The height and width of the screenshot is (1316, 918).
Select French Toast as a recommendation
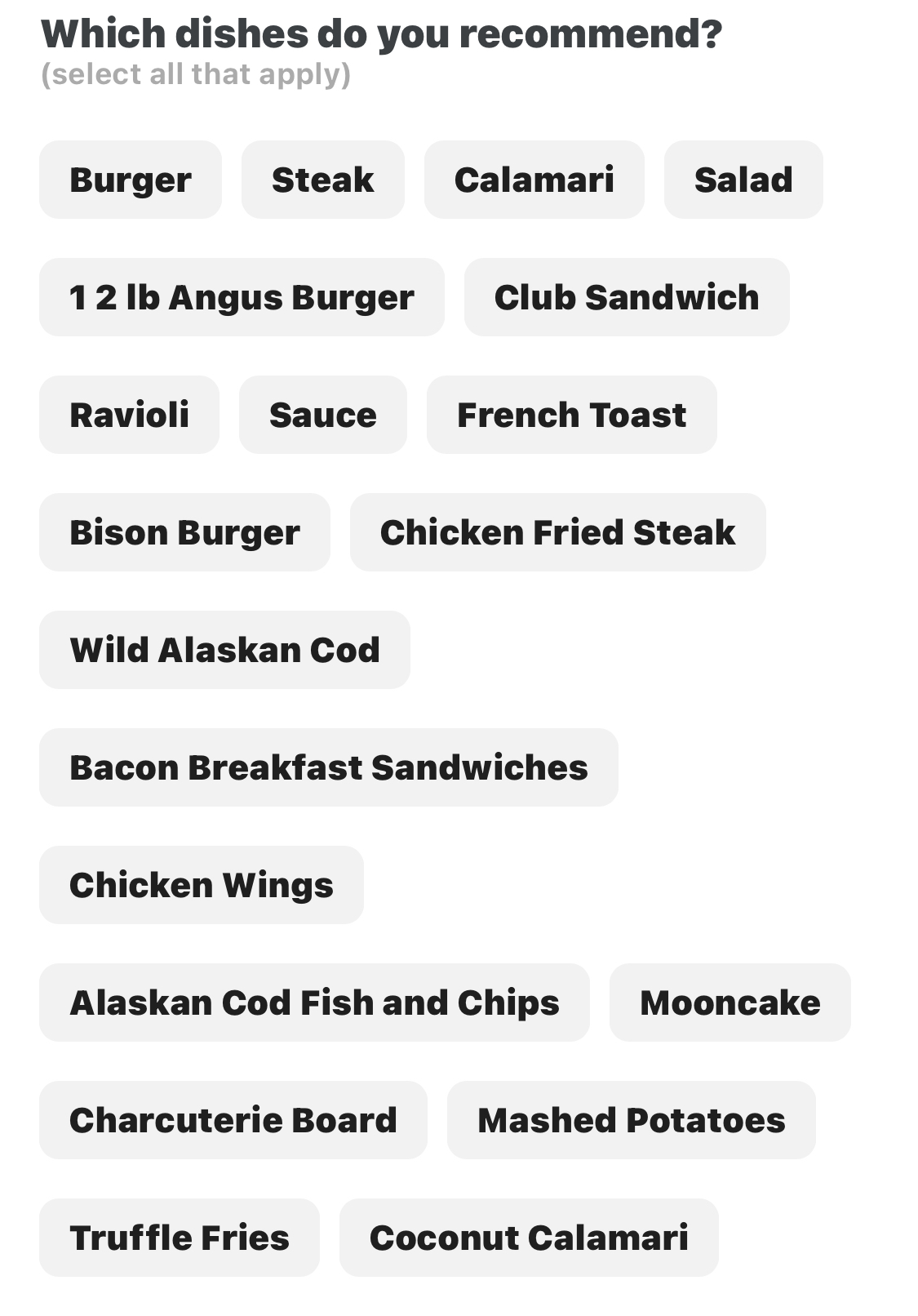pos(572,415)
